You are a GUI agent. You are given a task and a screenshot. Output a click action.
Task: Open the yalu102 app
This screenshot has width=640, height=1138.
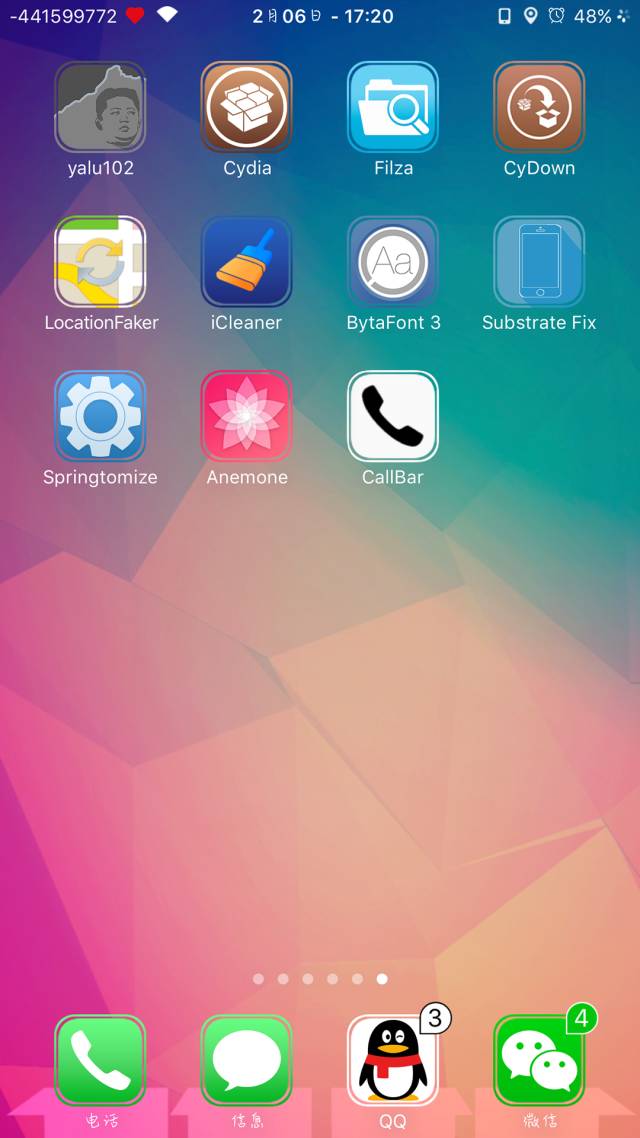point(100,107)
